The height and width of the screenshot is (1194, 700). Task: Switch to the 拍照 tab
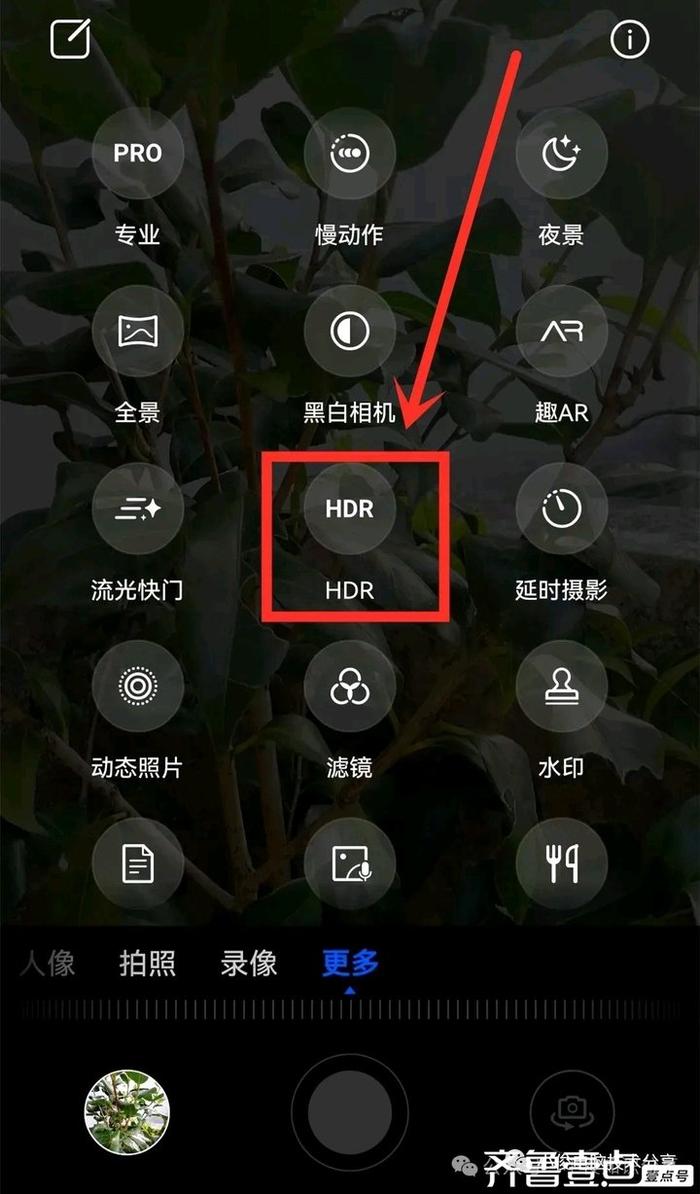click(x=148, y=963)
